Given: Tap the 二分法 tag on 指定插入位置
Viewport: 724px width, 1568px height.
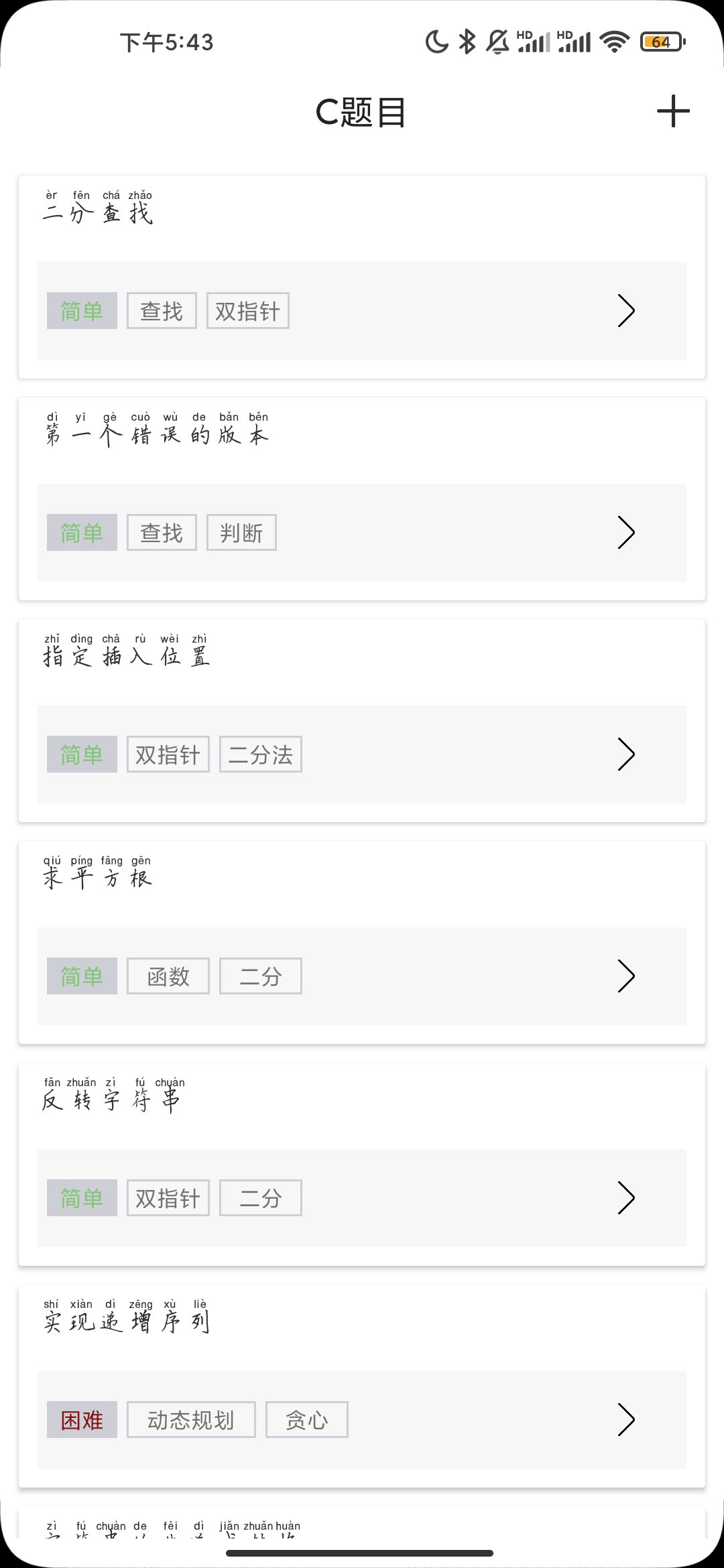Looking at the screenshot, I should pyautogui.click(x=261, y=754).
